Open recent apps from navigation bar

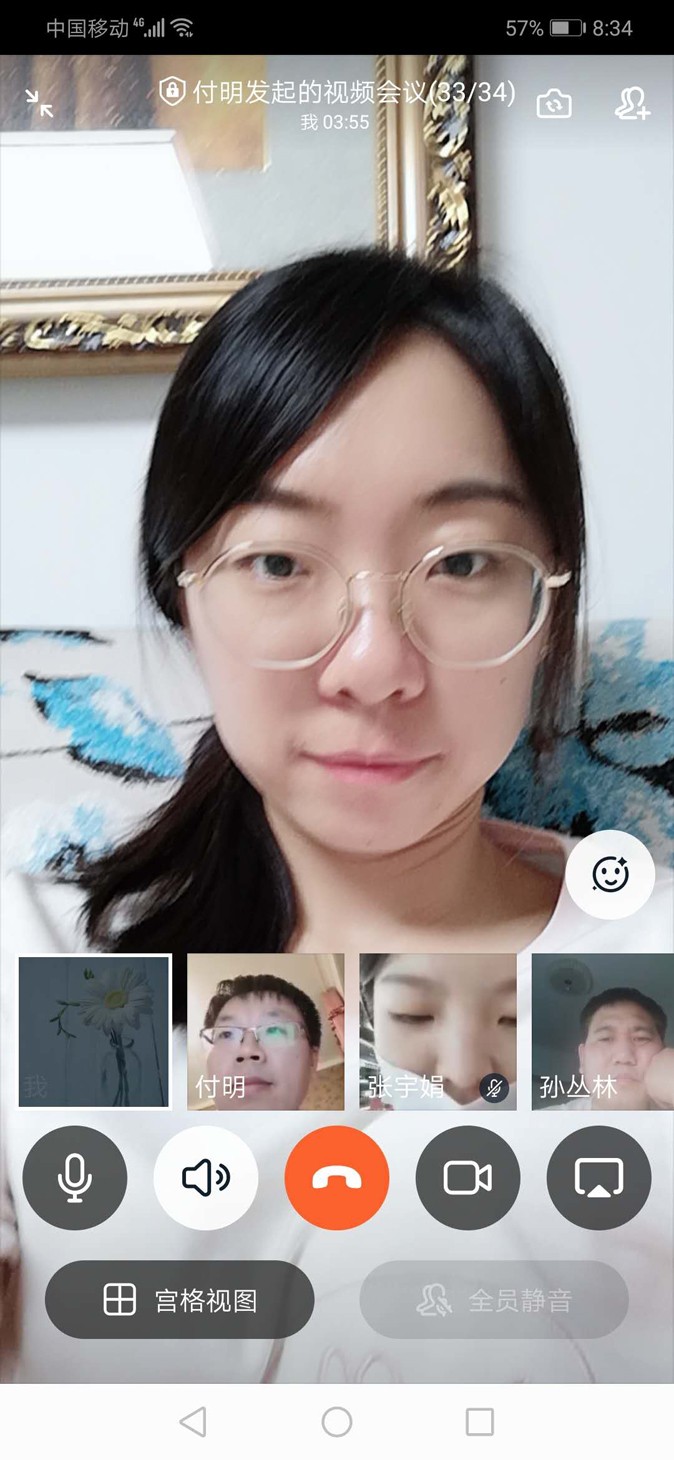click(x=480, y=1421)
